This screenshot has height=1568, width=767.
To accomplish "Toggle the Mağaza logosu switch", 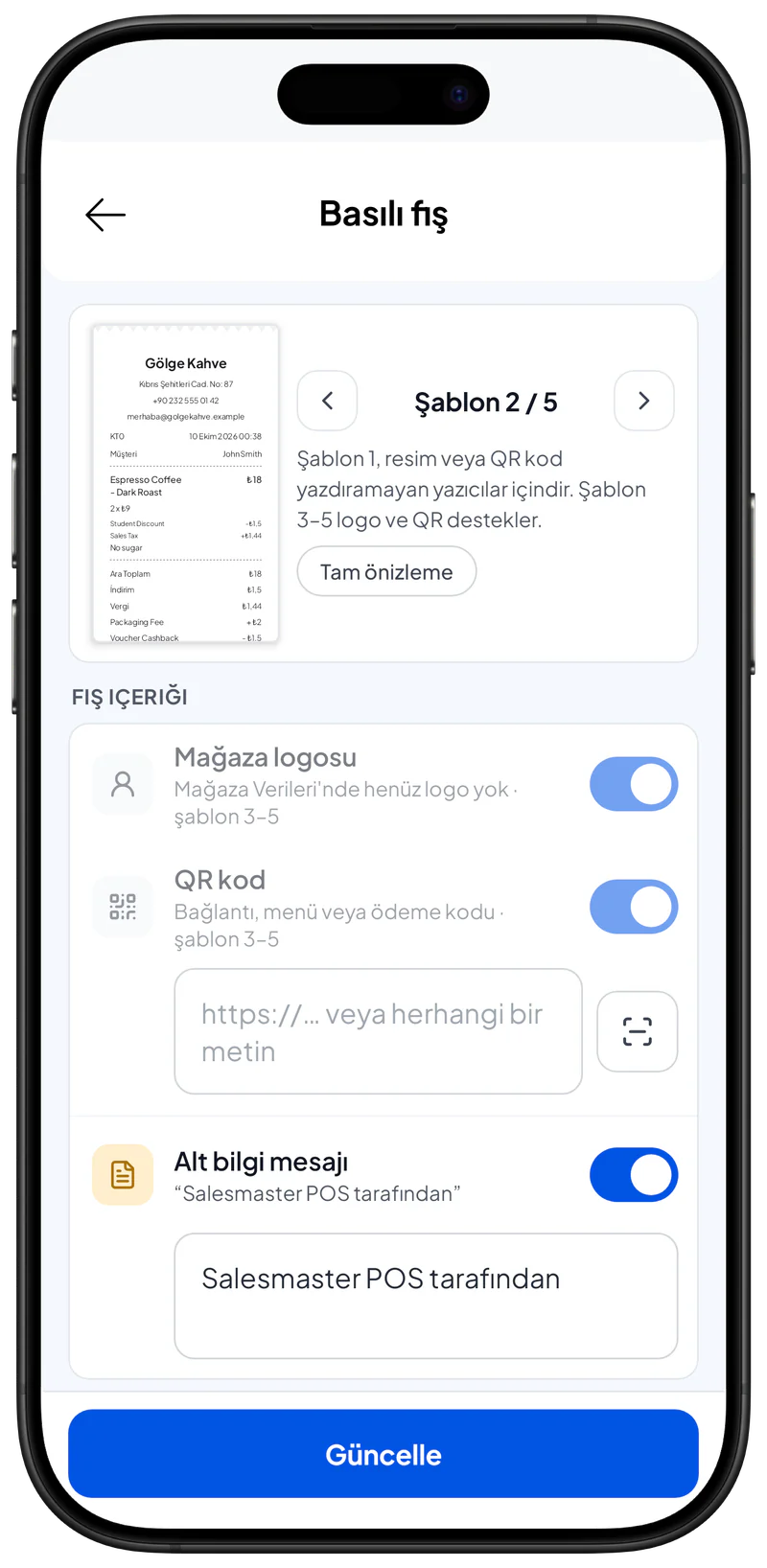I will (x=634, y=784).
